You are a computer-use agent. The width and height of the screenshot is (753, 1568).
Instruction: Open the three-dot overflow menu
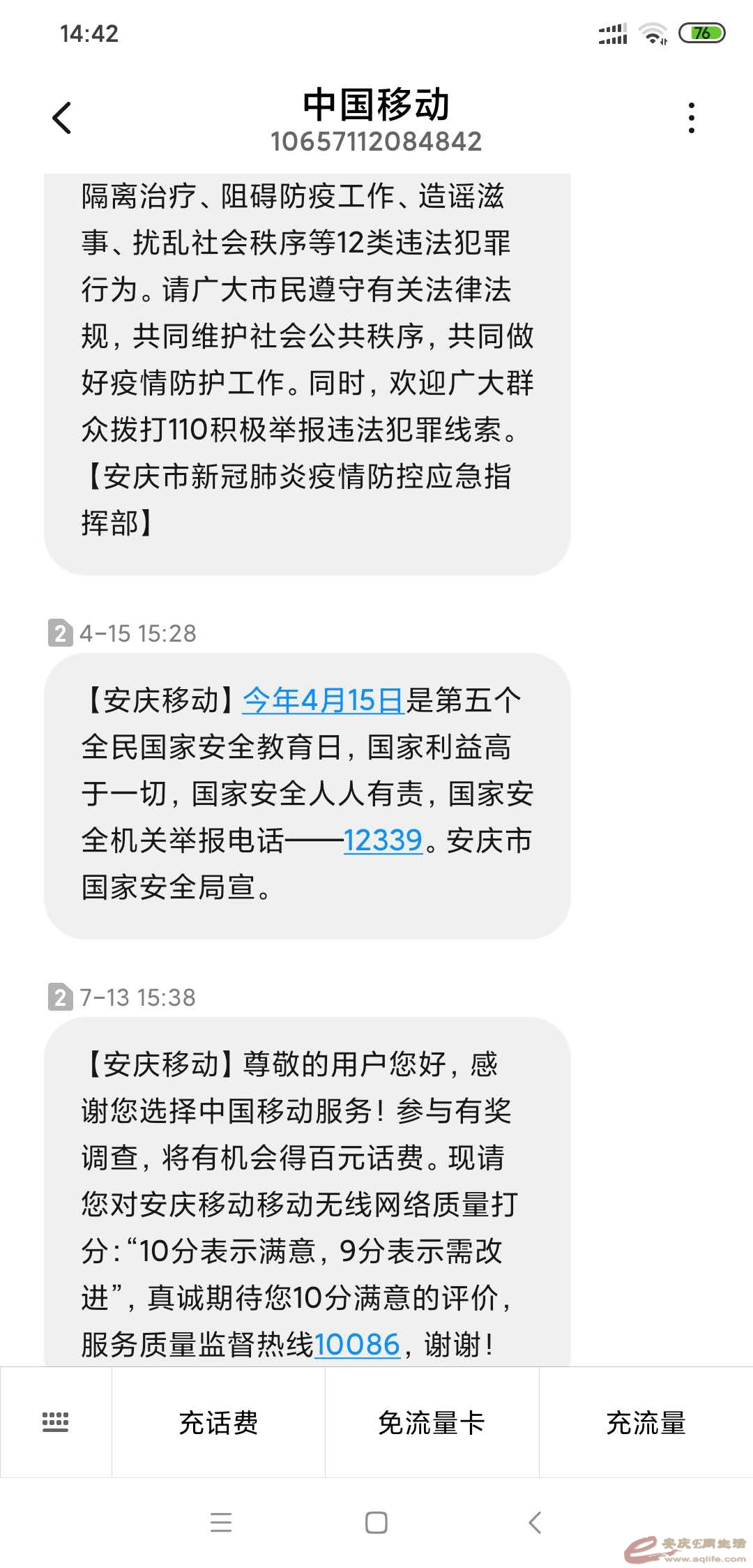click(x=691, y=118)
